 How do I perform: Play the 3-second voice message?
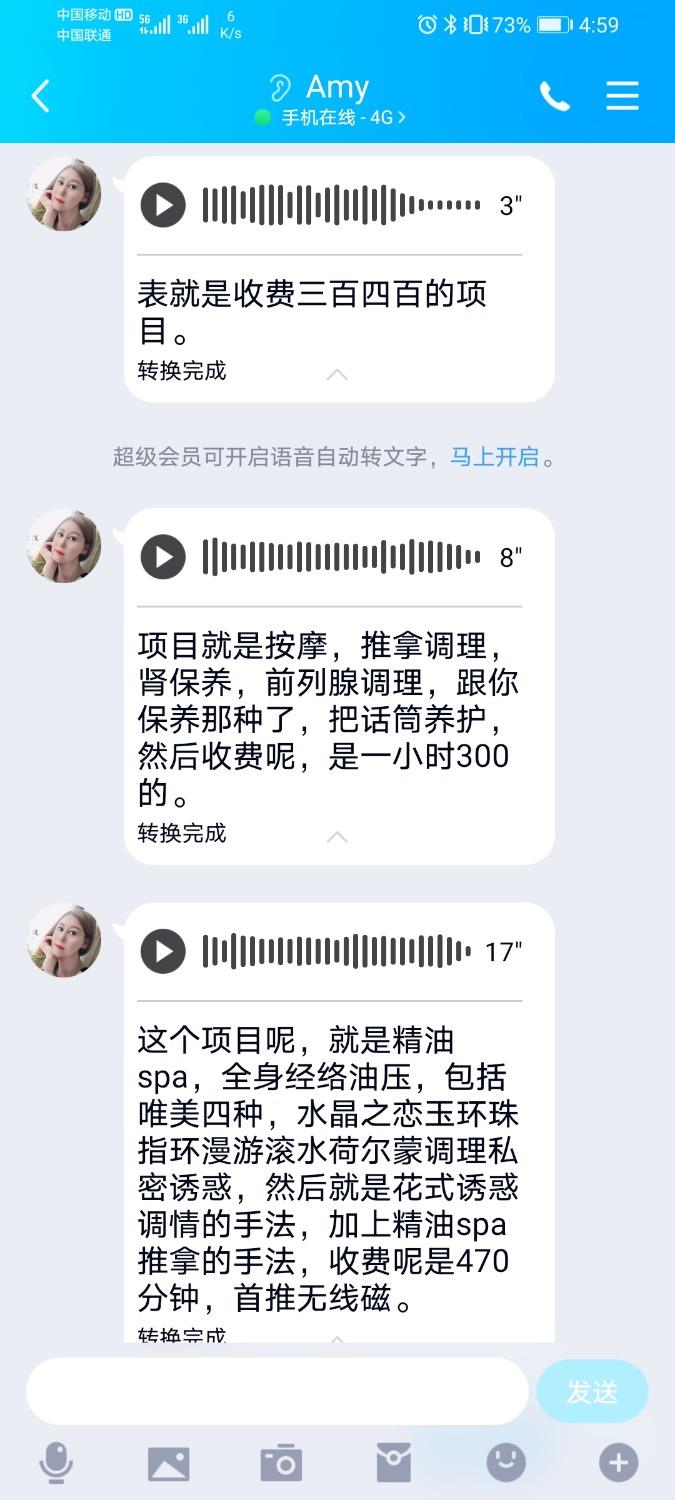click(x=163, y=206)
